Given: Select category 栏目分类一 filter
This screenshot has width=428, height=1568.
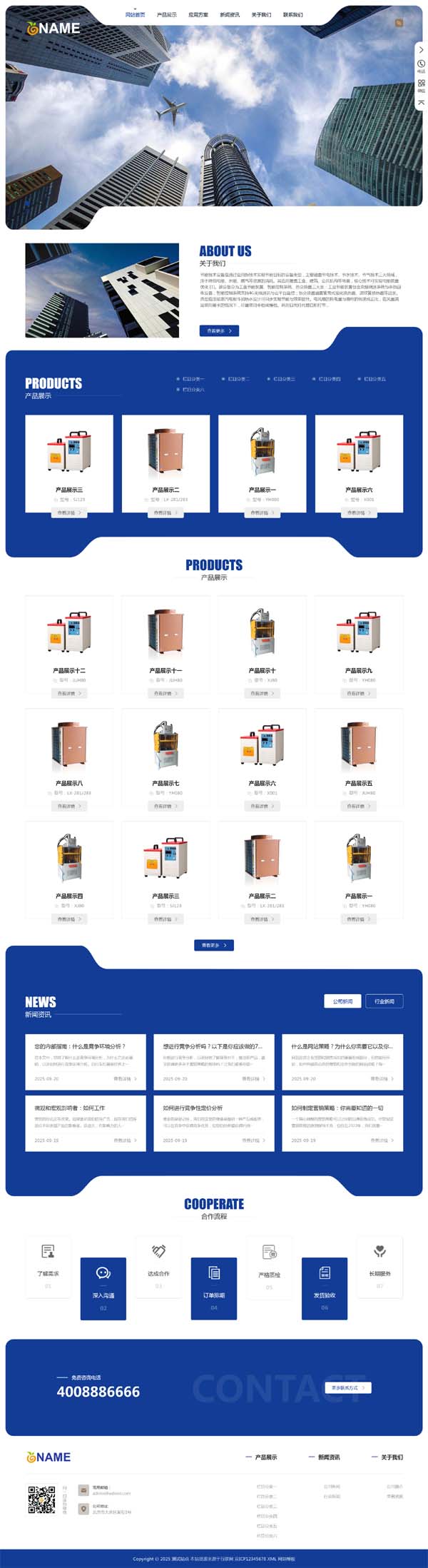Looking at the screenshot, I should click(191, 379).
